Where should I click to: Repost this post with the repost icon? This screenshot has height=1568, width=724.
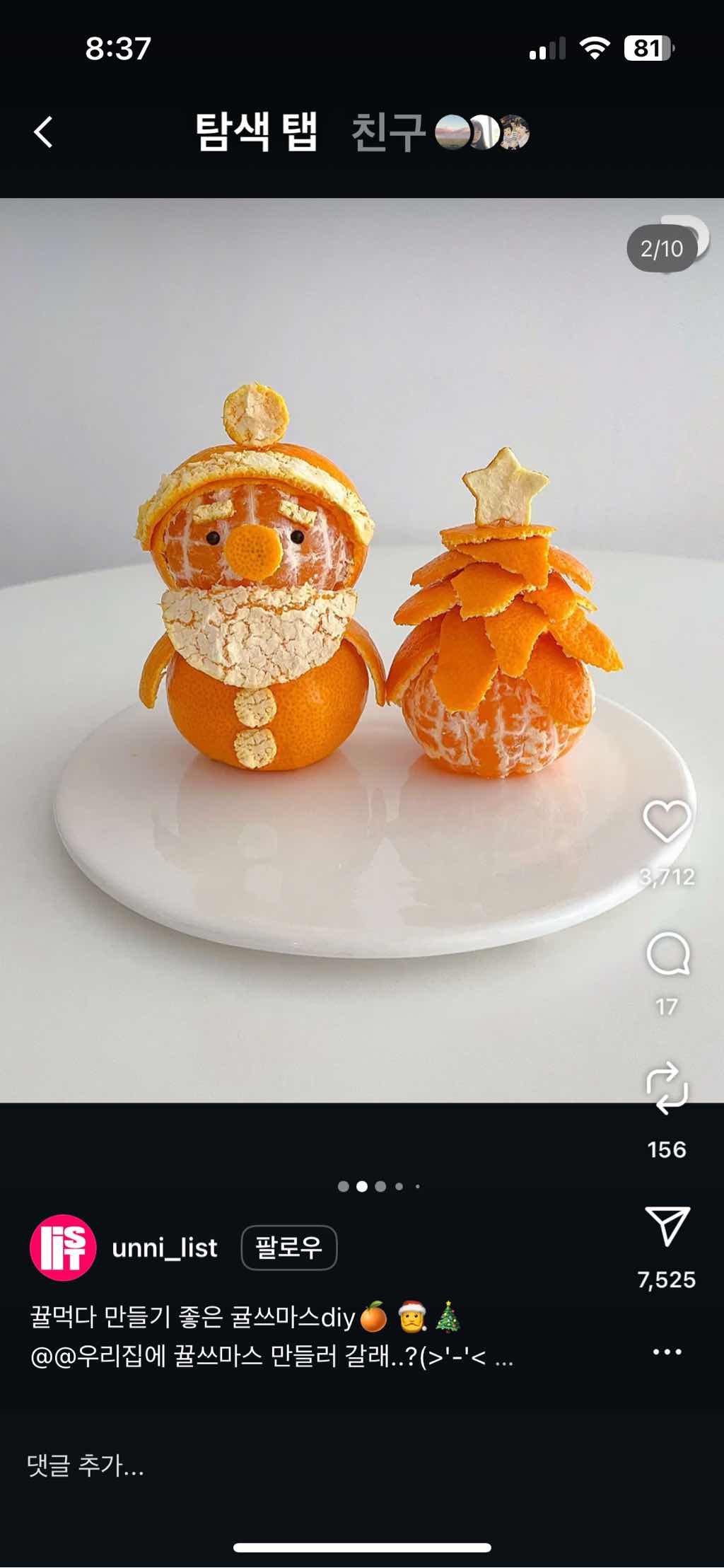667,1088
